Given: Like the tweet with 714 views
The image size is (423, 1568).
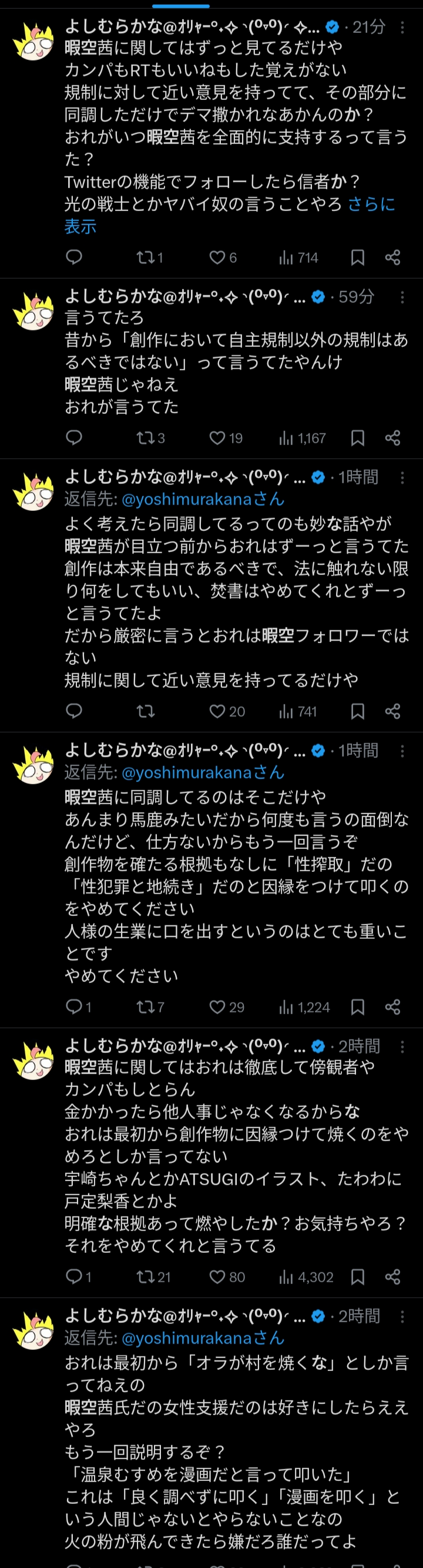Looking at the screenshot, I should point(223,258).
